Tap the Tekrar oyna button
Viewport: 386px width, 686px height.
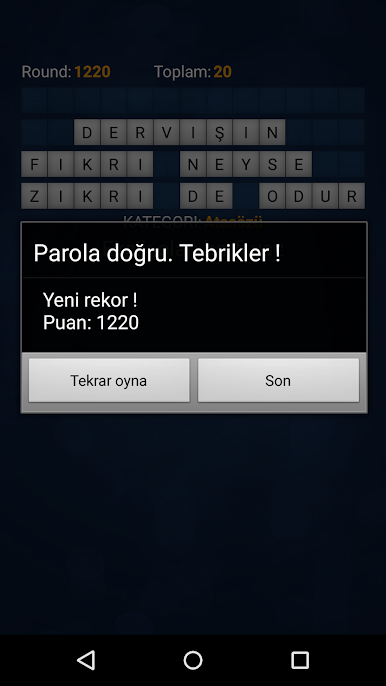click(109, 380)
